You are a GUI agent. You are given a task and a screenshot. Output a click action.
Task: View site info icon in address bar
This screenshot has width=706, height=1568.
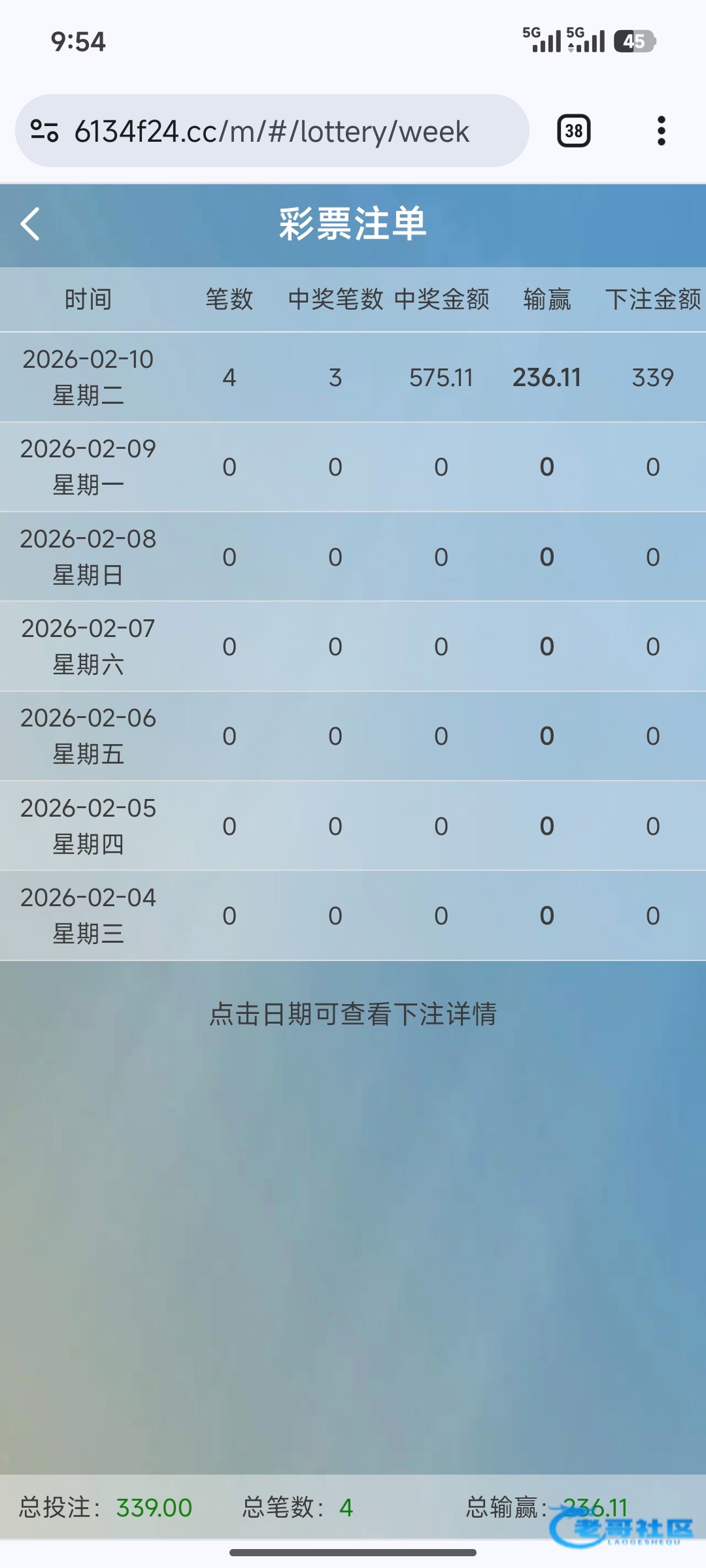[44, 131]
